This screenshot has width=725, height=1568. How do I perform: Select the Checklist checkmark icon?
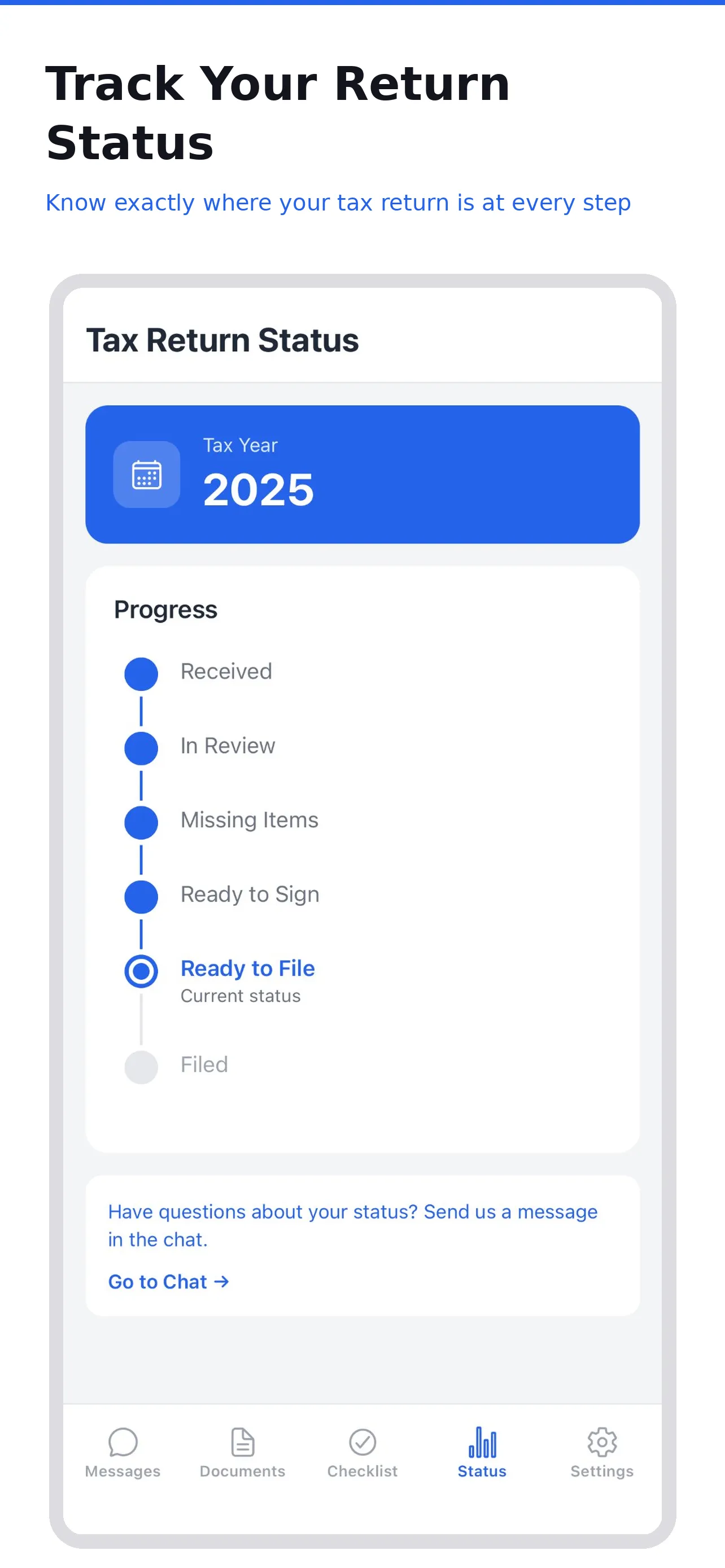coord(362,1442)
